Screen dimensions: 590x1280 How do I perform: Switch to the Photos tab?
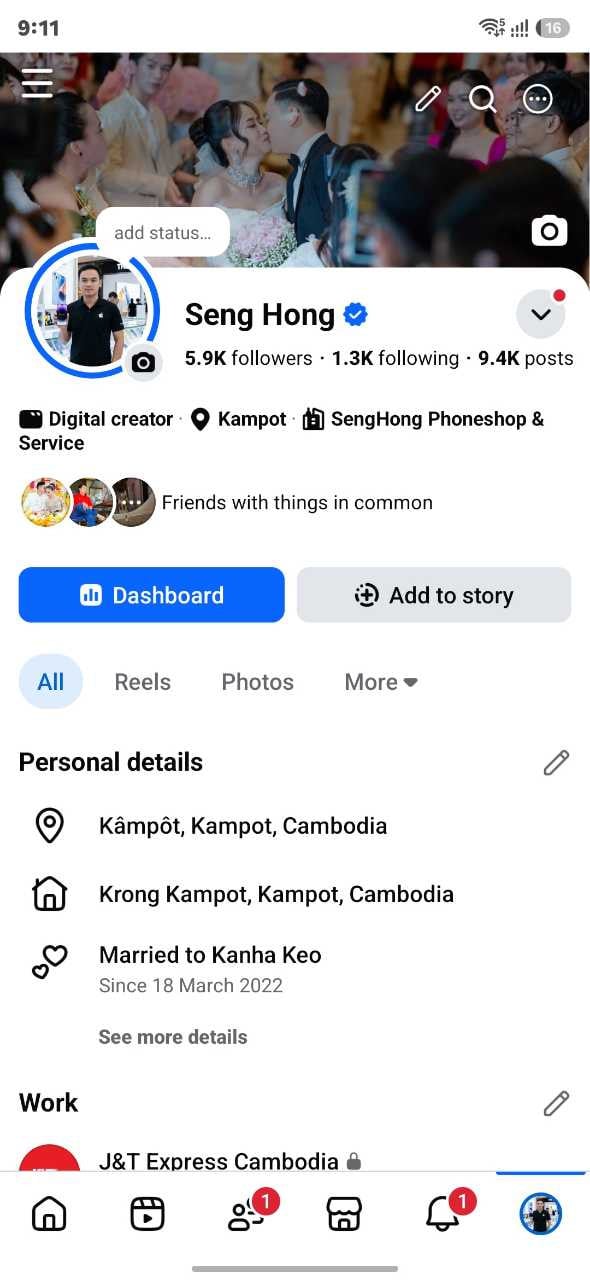point(258,682)
